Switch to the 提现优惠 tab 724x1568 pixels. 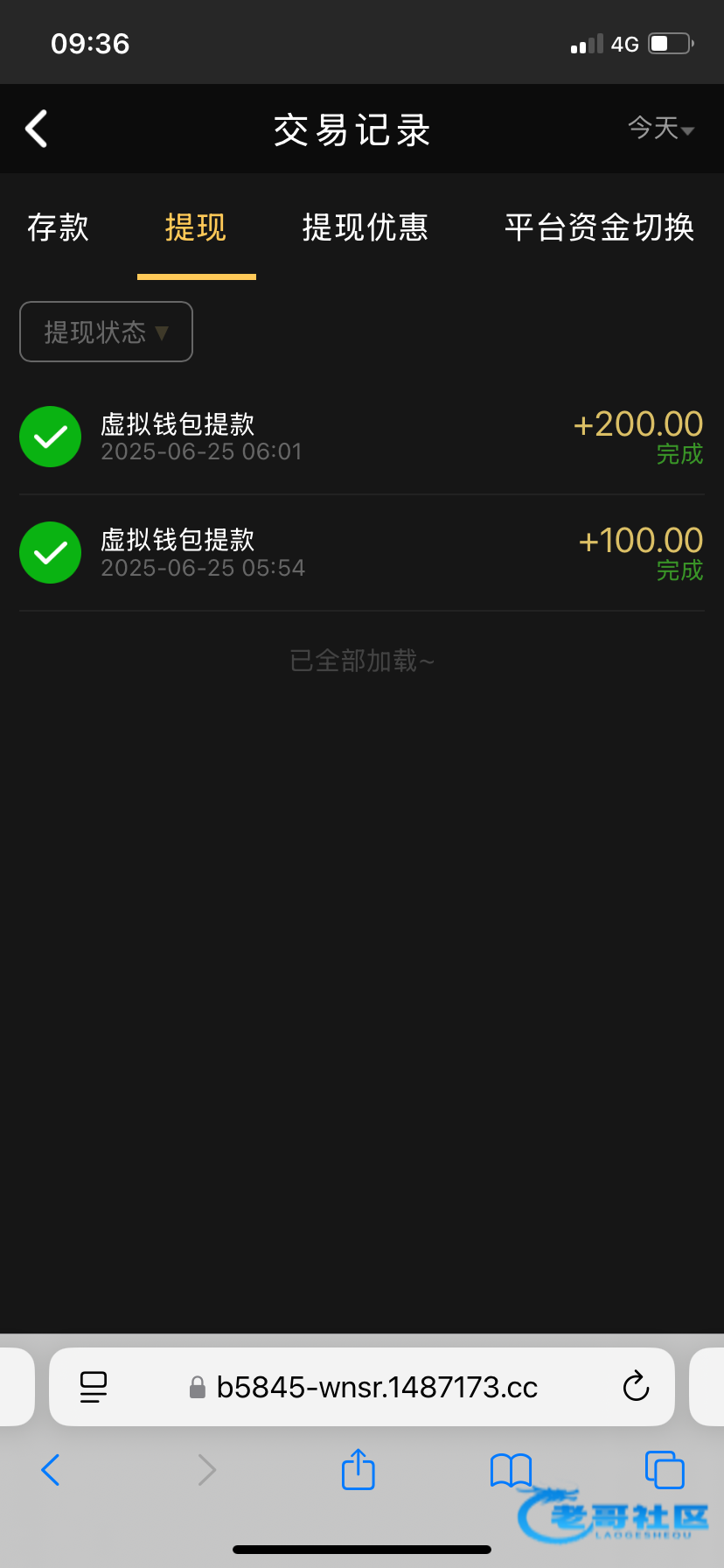click(x=365, y=227)
